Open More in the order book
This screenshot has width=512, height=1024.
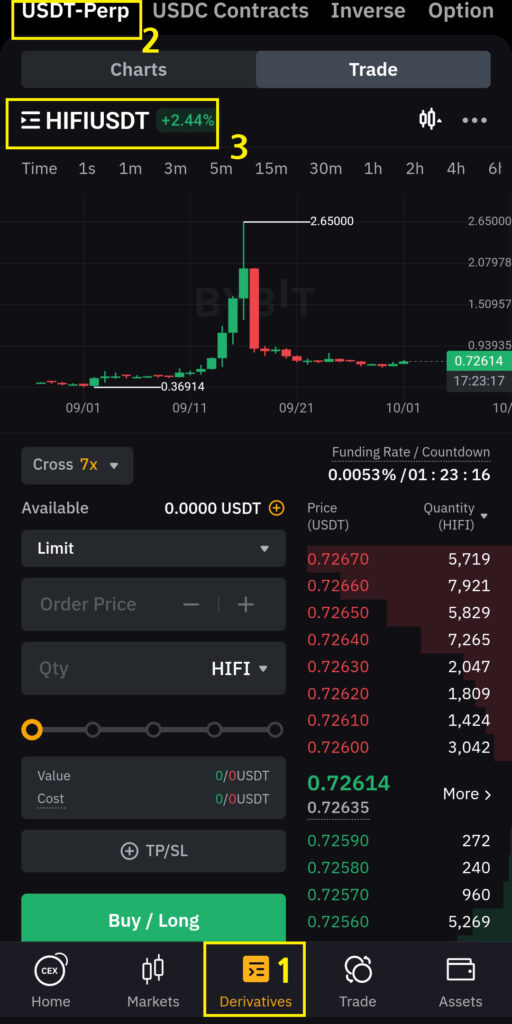point(466,794)
